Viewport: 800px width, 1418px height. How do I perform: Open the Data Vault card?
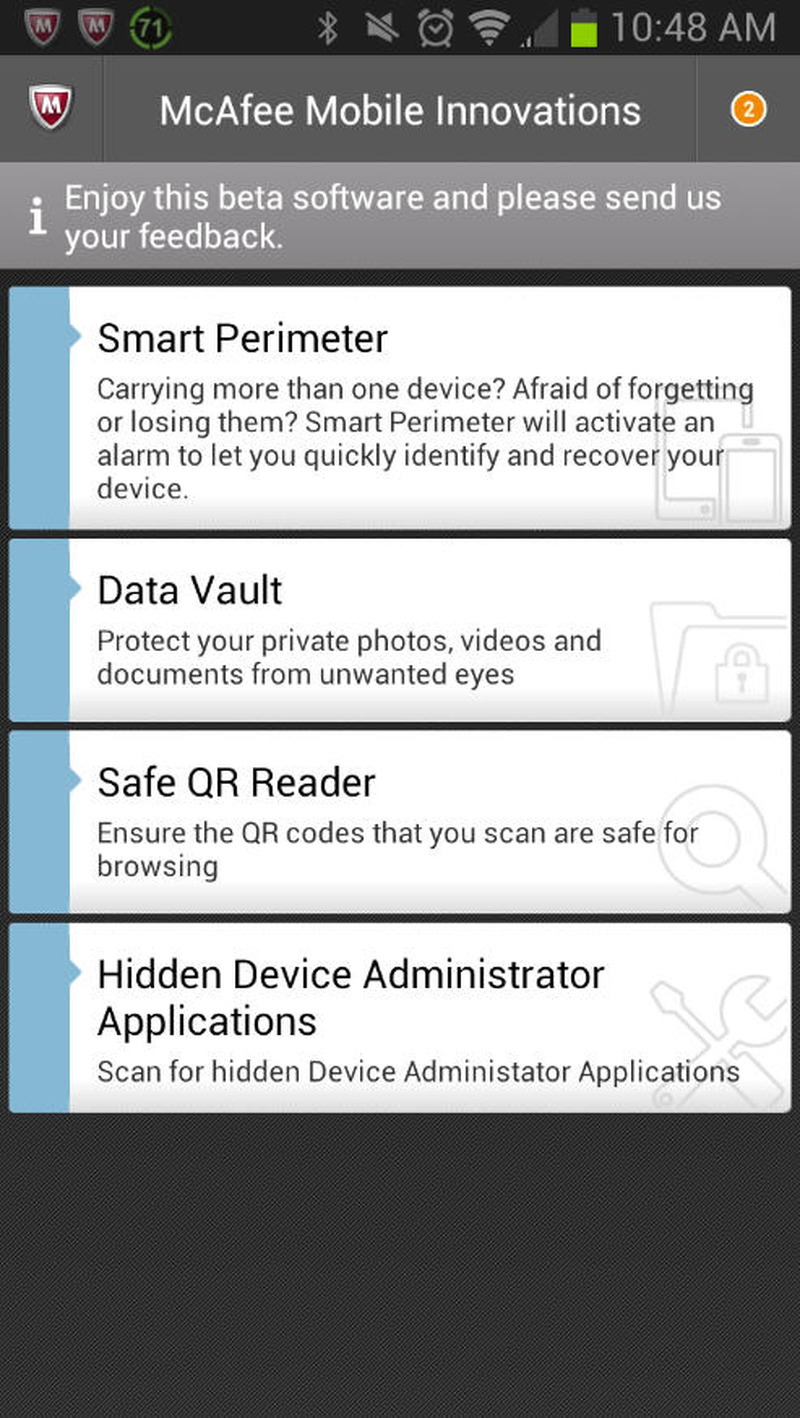click(400, 630)
